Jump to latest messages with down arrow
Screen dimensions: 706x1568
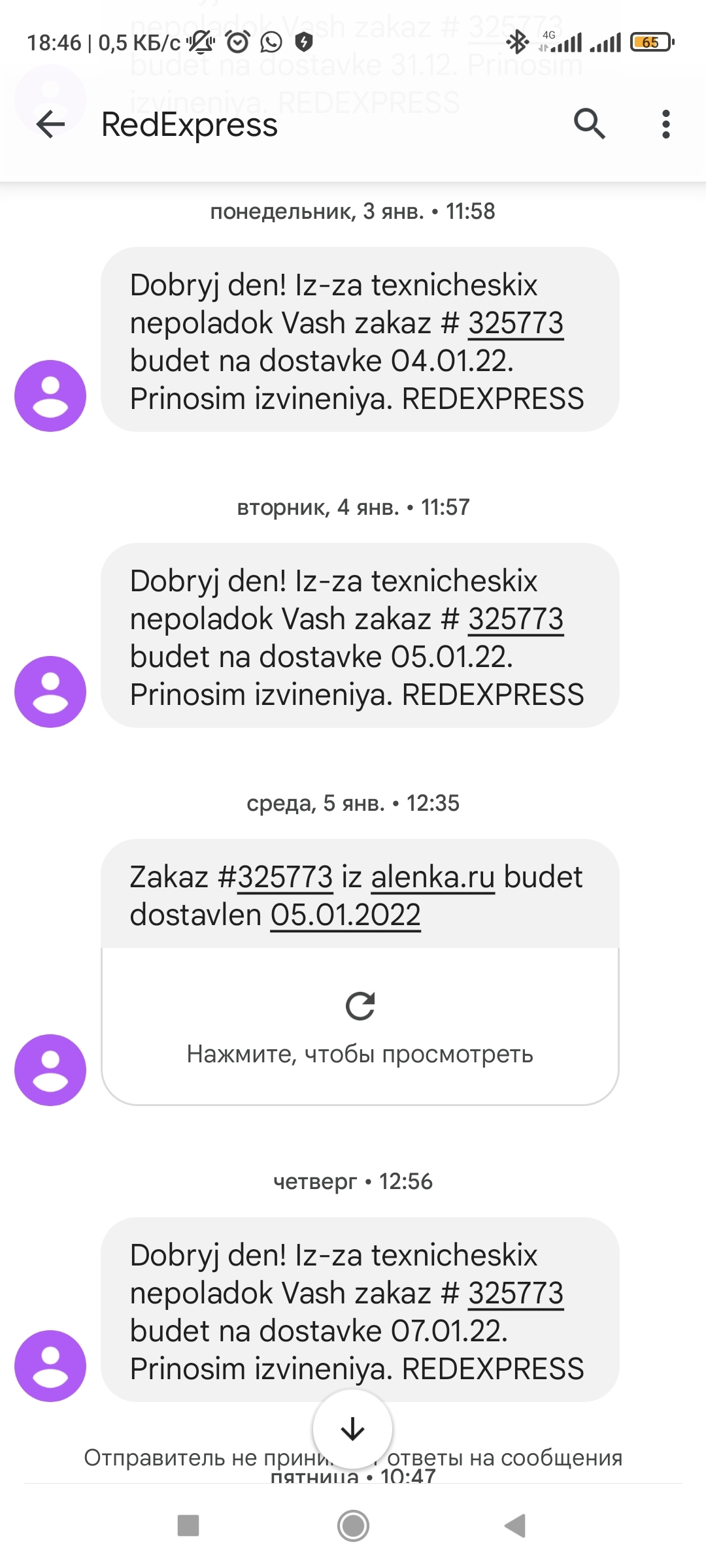(353, 1429)
